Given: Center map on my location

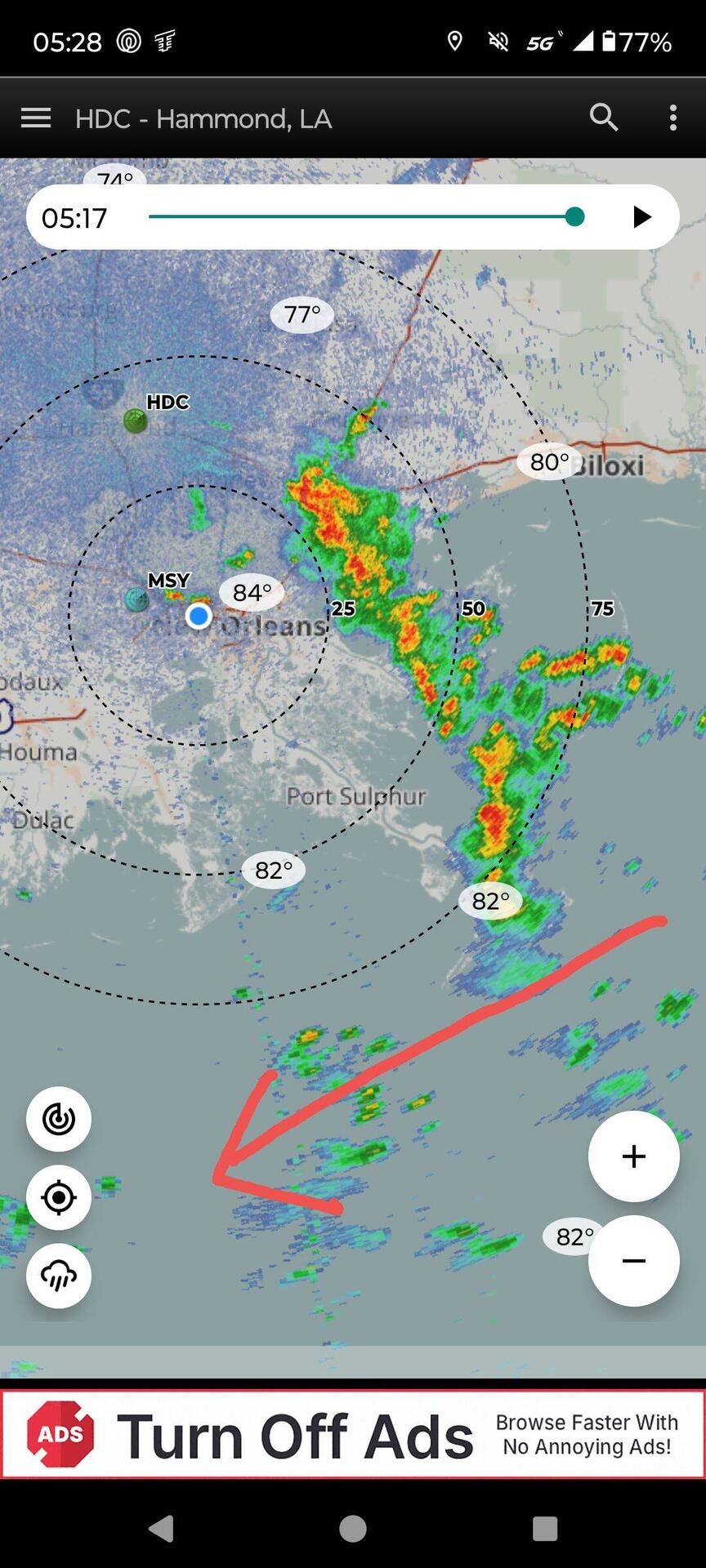Looking at the screenshot, I should (x=59, y=1197).
